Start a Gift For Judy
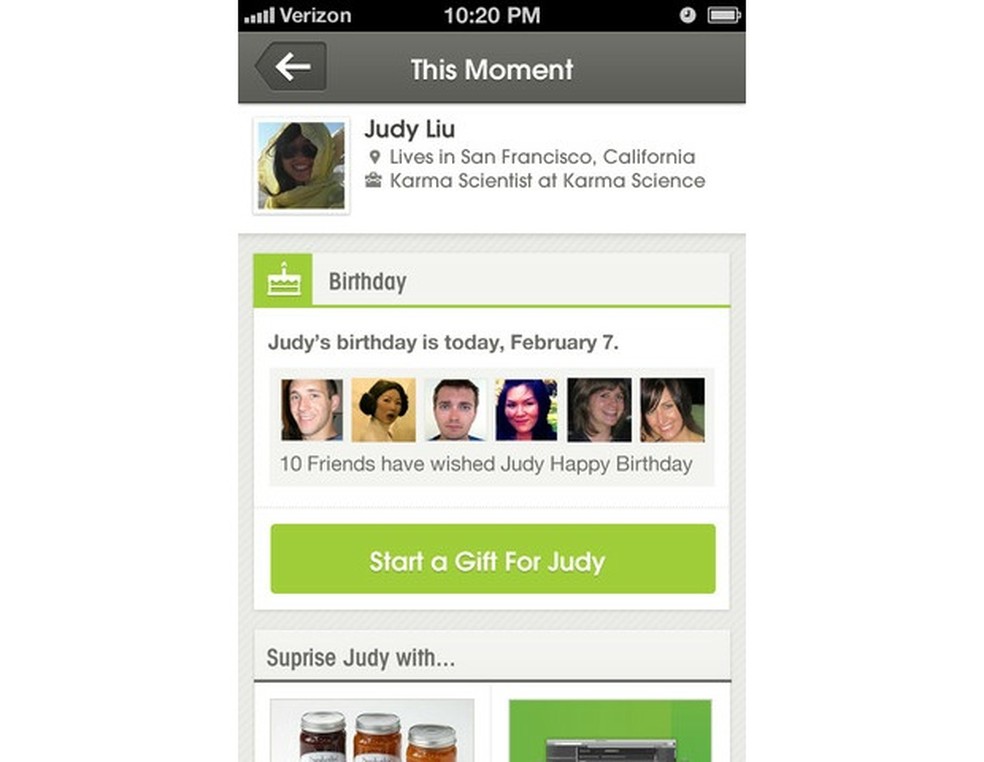984x762 pixels. pos(492,559)
